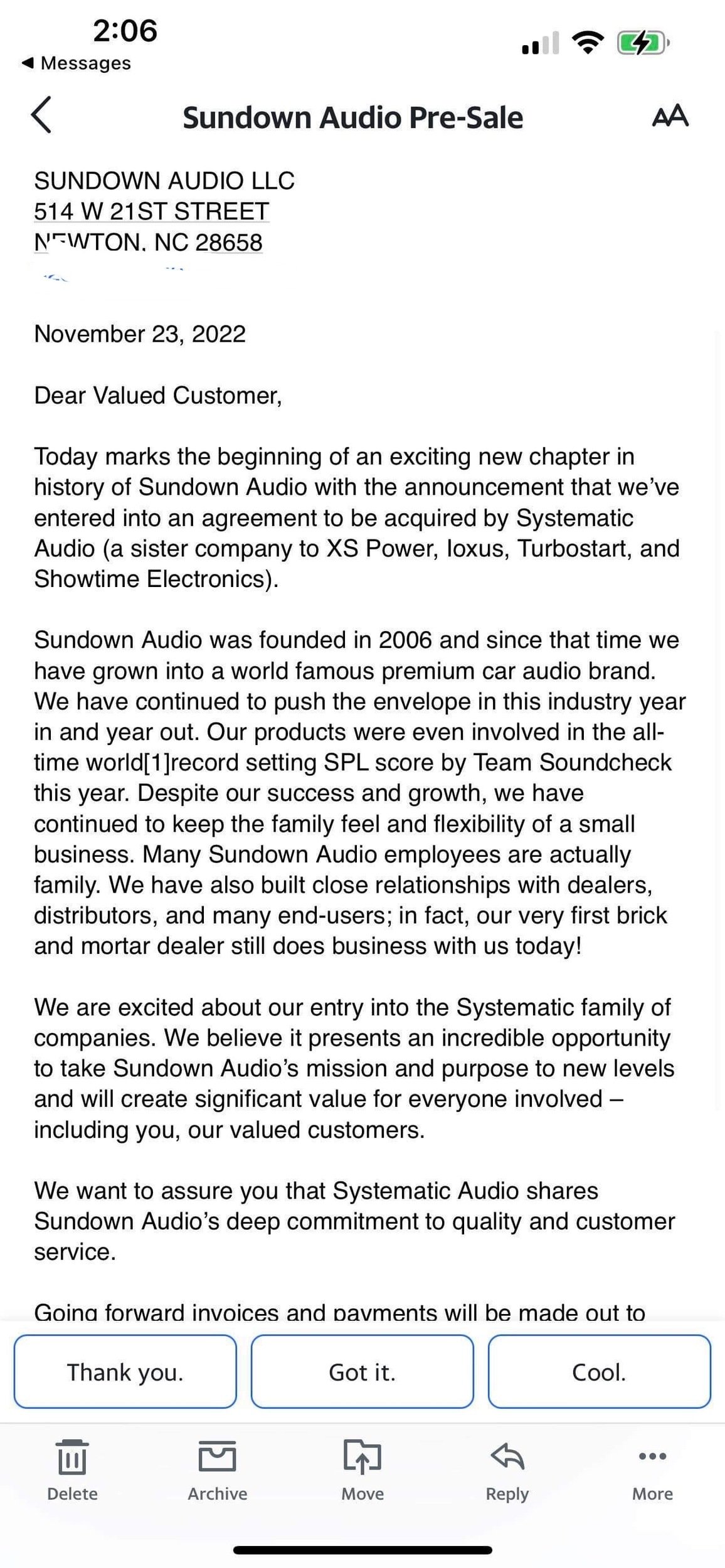Send quick reply "Thank you."
Image resolution: width=725 pixels, height=1568 pixels.
pos(125,1371)
